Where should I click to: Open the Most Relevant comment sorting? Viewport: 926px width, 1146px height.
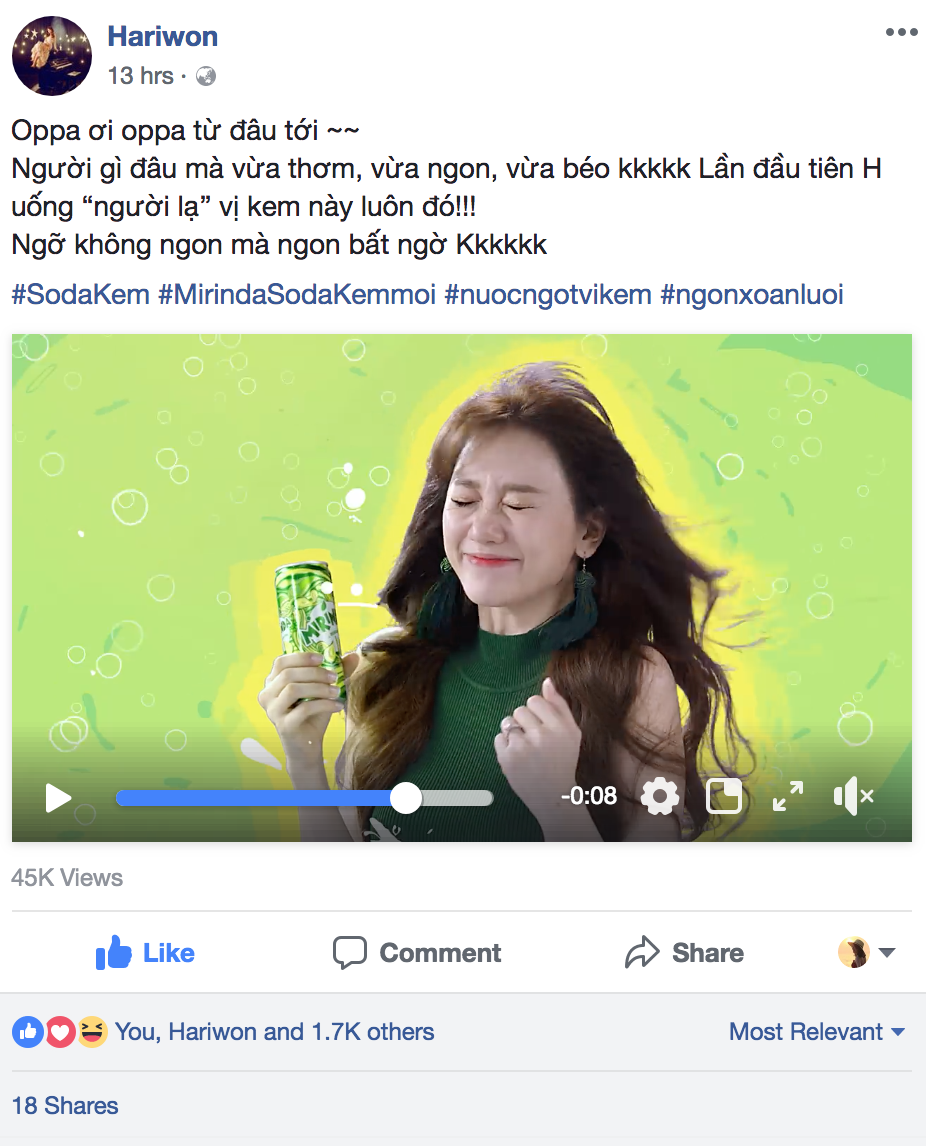coord(816,1032)
